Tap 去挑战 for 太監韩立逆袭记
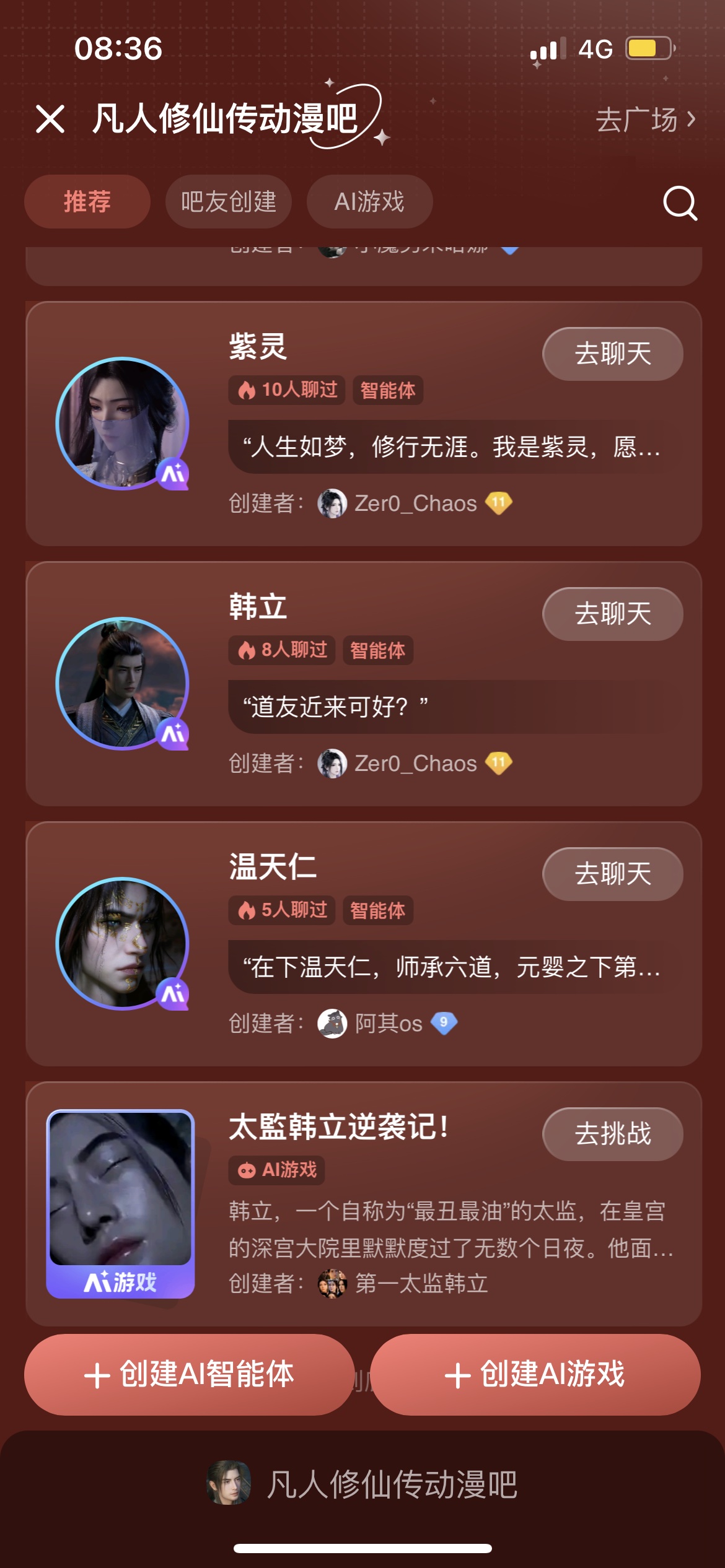This screenshot has height=1568, width=725. (612, 1134)
